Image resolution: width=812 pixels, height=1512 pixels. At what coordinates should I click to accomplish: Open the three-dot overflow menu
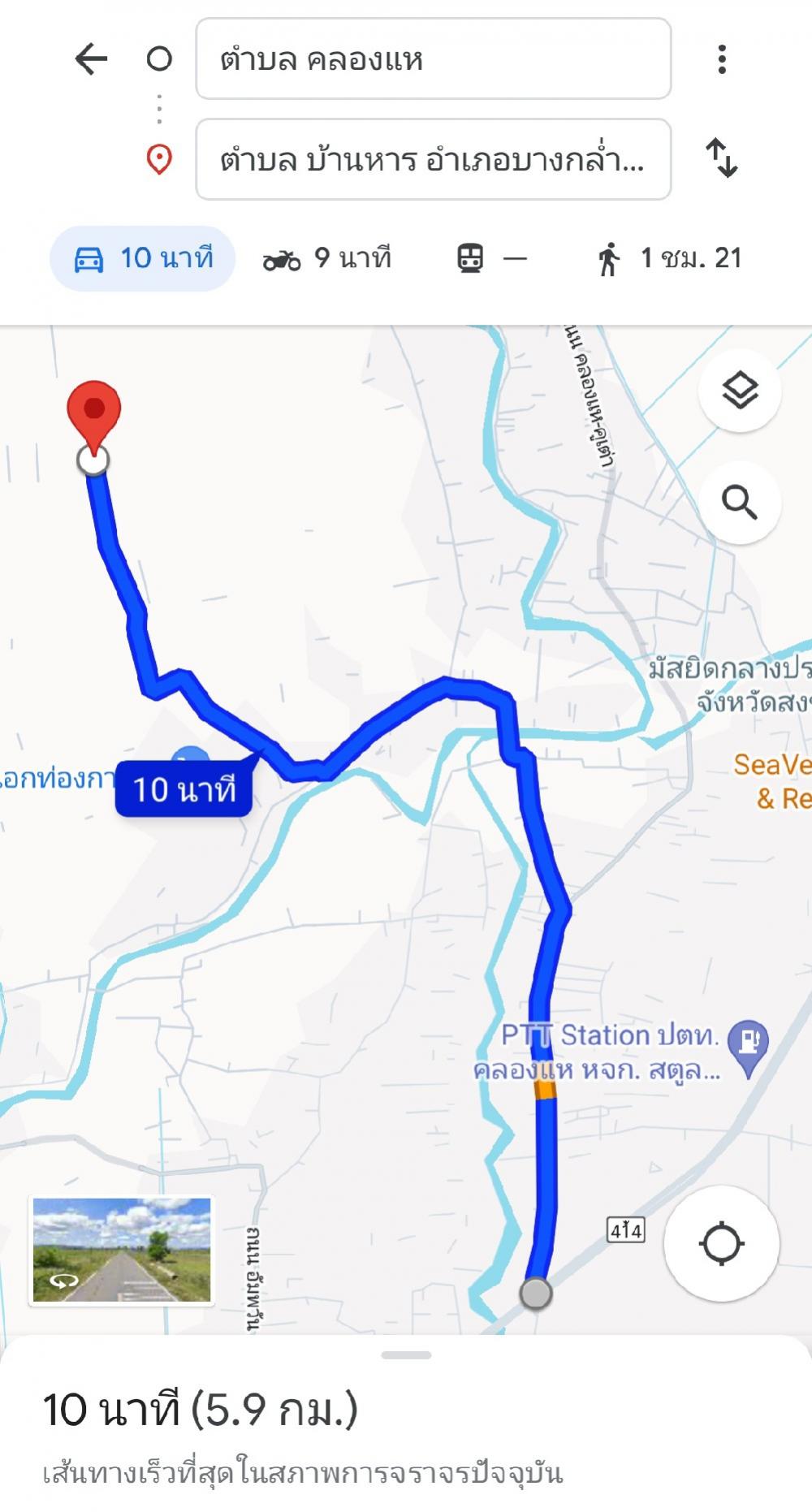(722, 59)
